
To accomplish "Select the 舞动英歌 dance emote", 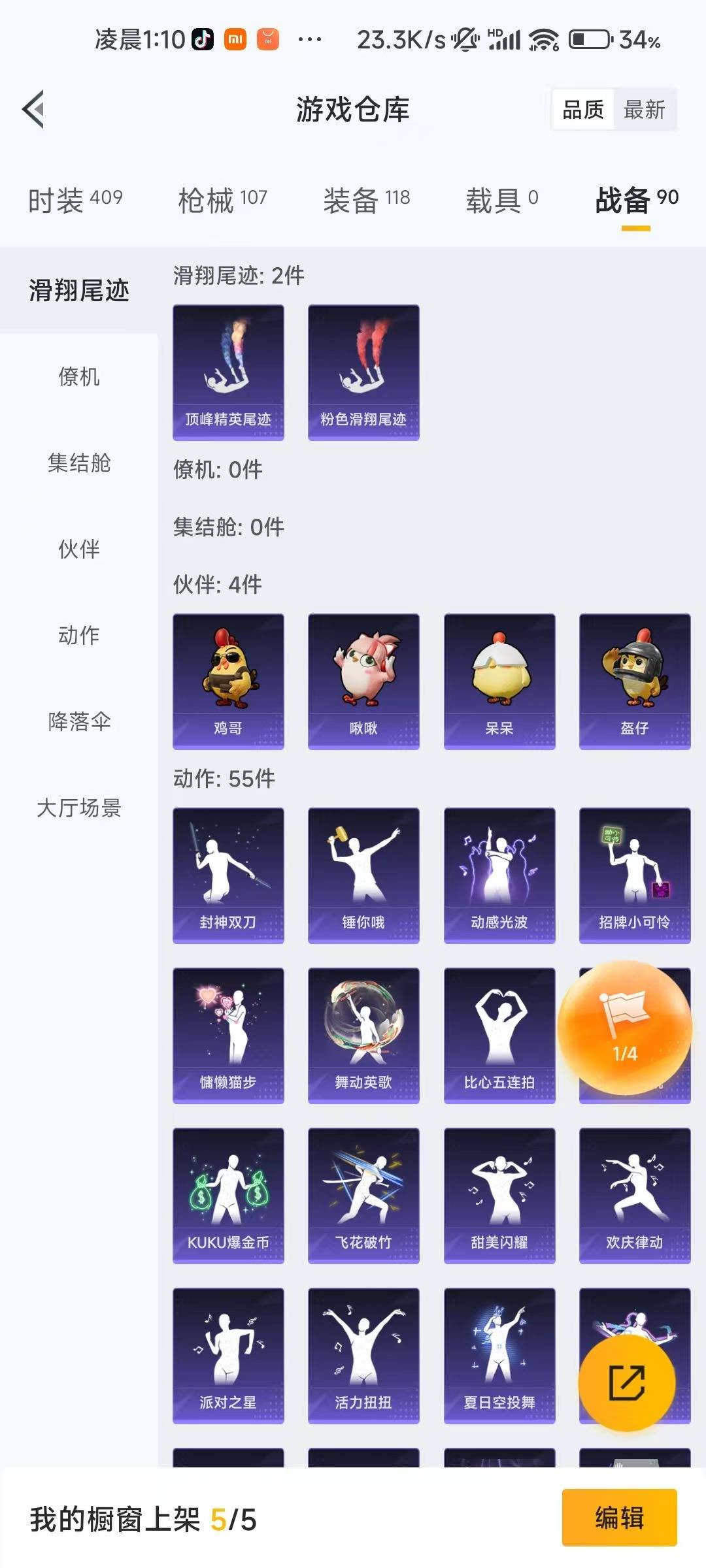I will pyautogui.click(x=363, y=1036).
